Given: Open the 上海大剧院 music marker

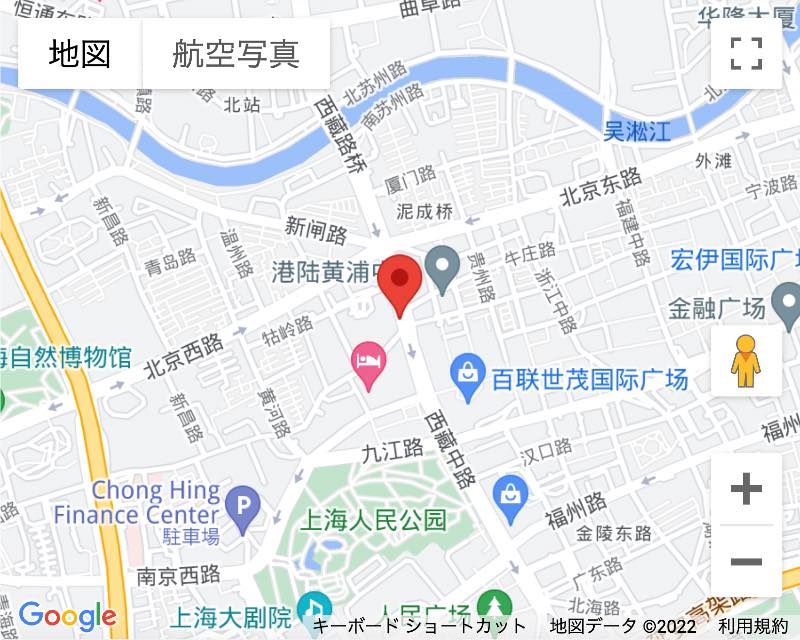Looking at the screenshot, I should tap(316, 608).
